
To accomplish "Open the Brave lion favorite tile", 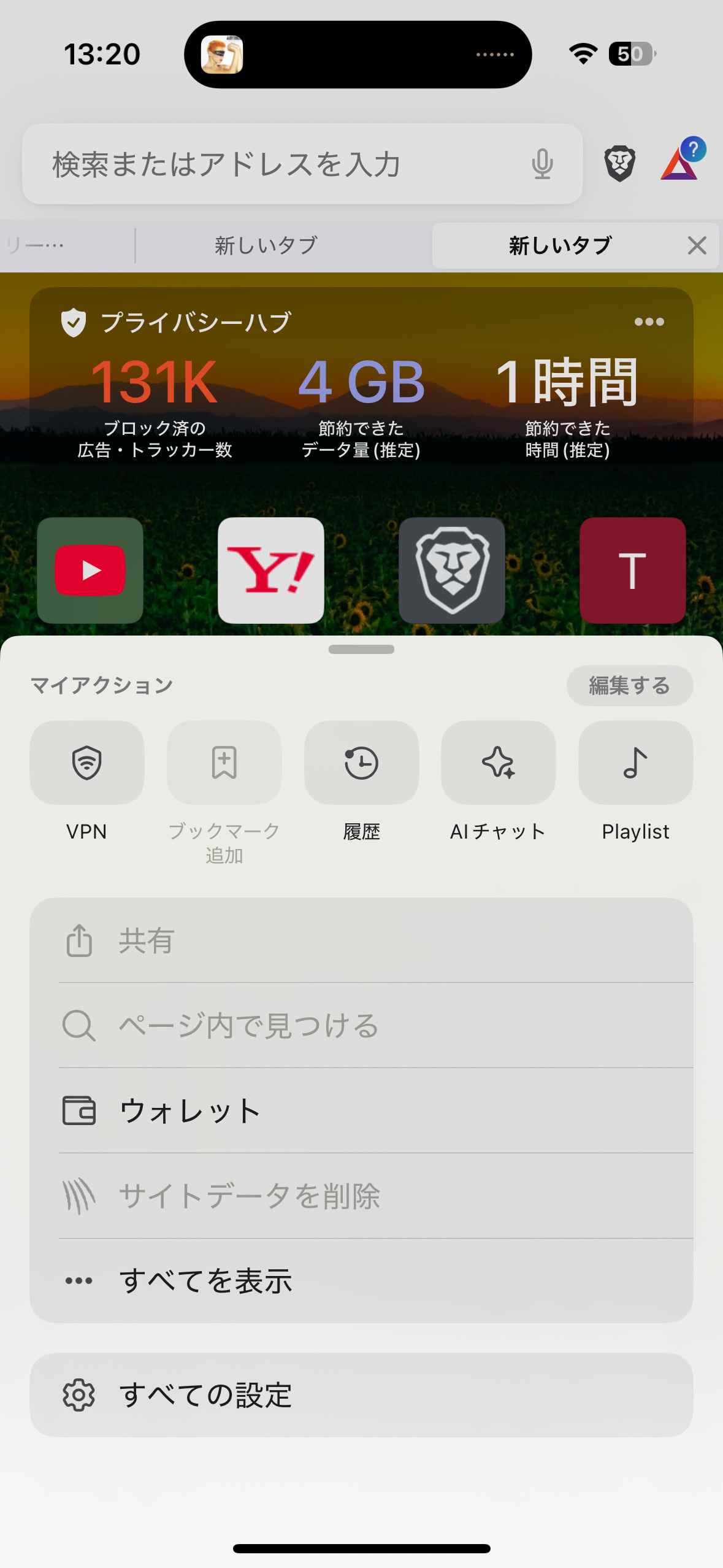I will coord(452,571).
